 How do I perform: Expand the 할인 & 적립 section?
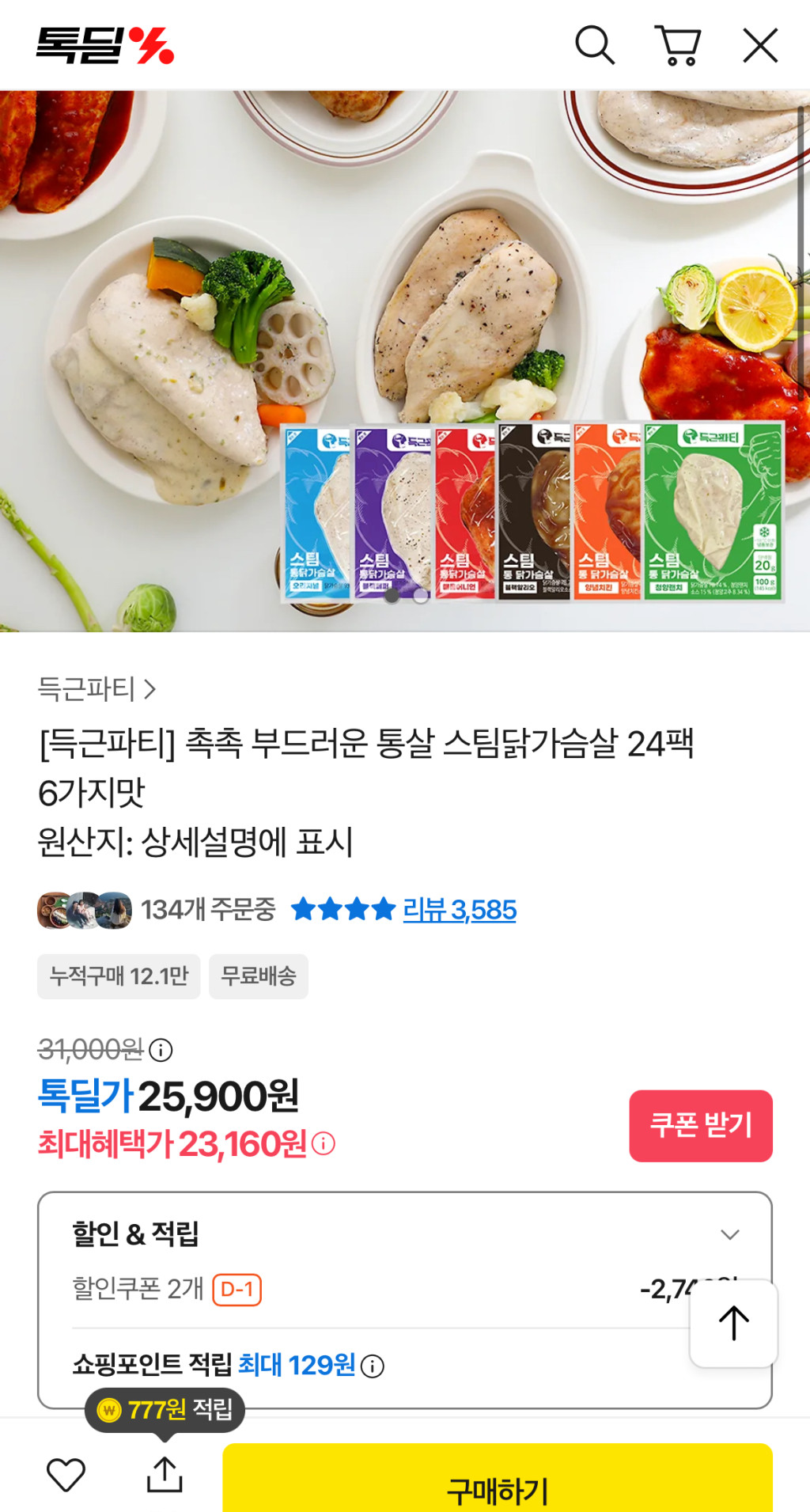729,1234
